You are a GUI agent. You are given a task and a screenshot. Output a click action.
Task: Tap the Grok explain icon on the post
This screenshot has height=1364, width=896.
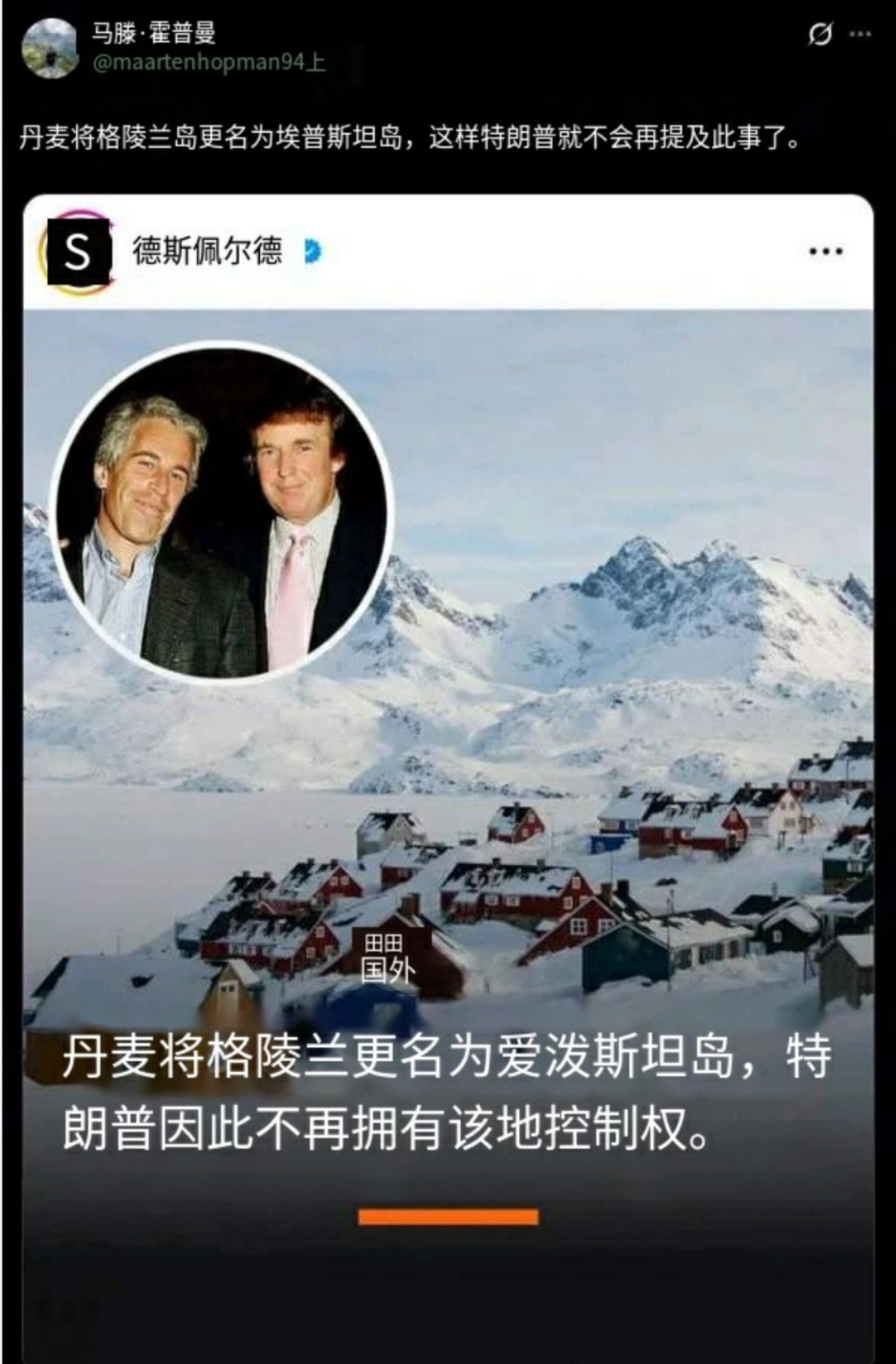820,34
